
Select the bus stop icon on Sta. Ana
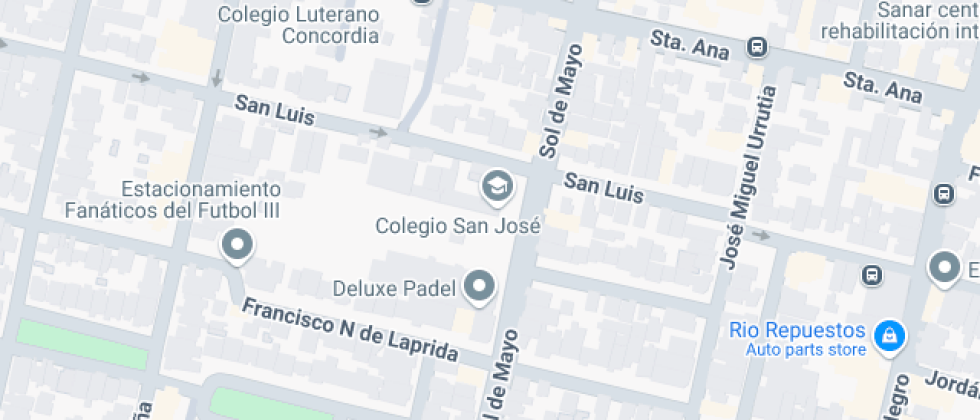[758, 47]
